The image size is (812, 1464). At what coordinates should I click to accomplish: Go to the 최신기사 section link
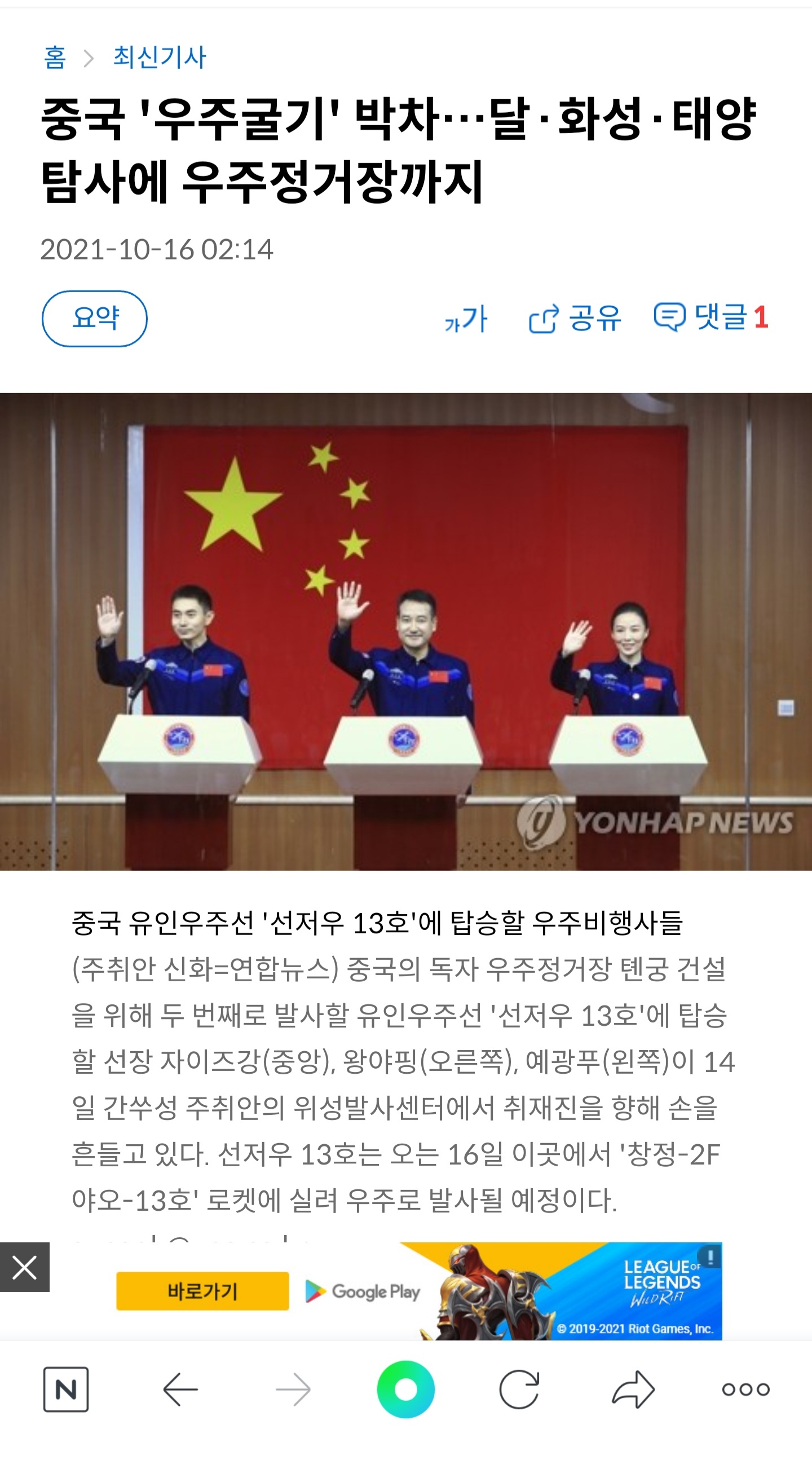pyautogui.click(x=159, y=58)
